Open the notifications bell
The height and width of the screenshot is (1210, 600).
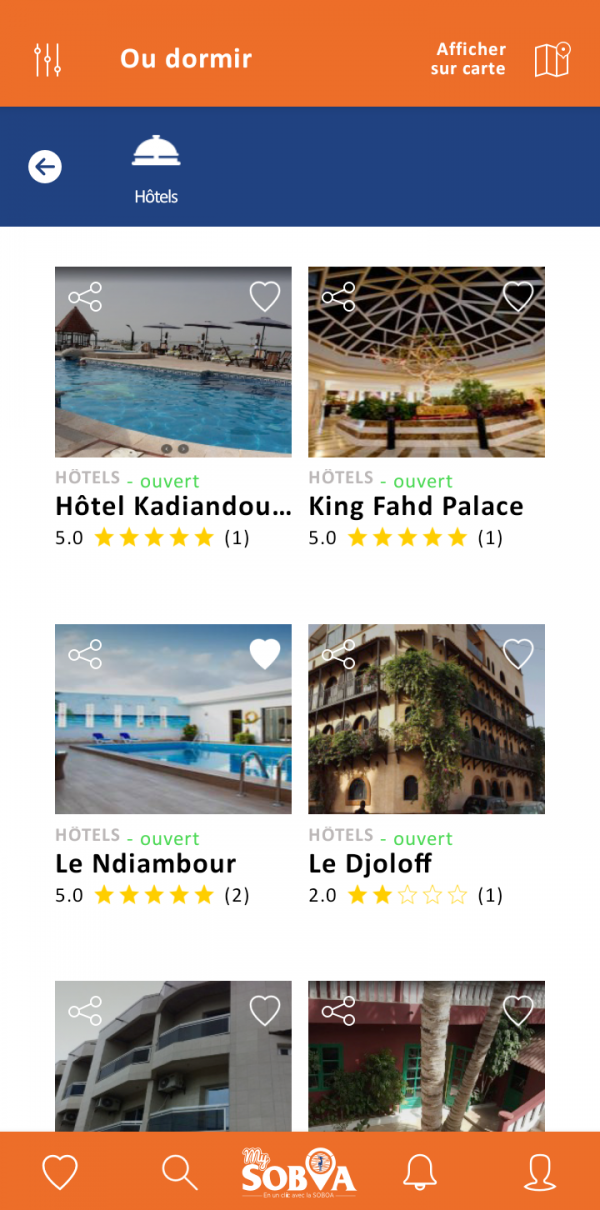coord(420,1171)
